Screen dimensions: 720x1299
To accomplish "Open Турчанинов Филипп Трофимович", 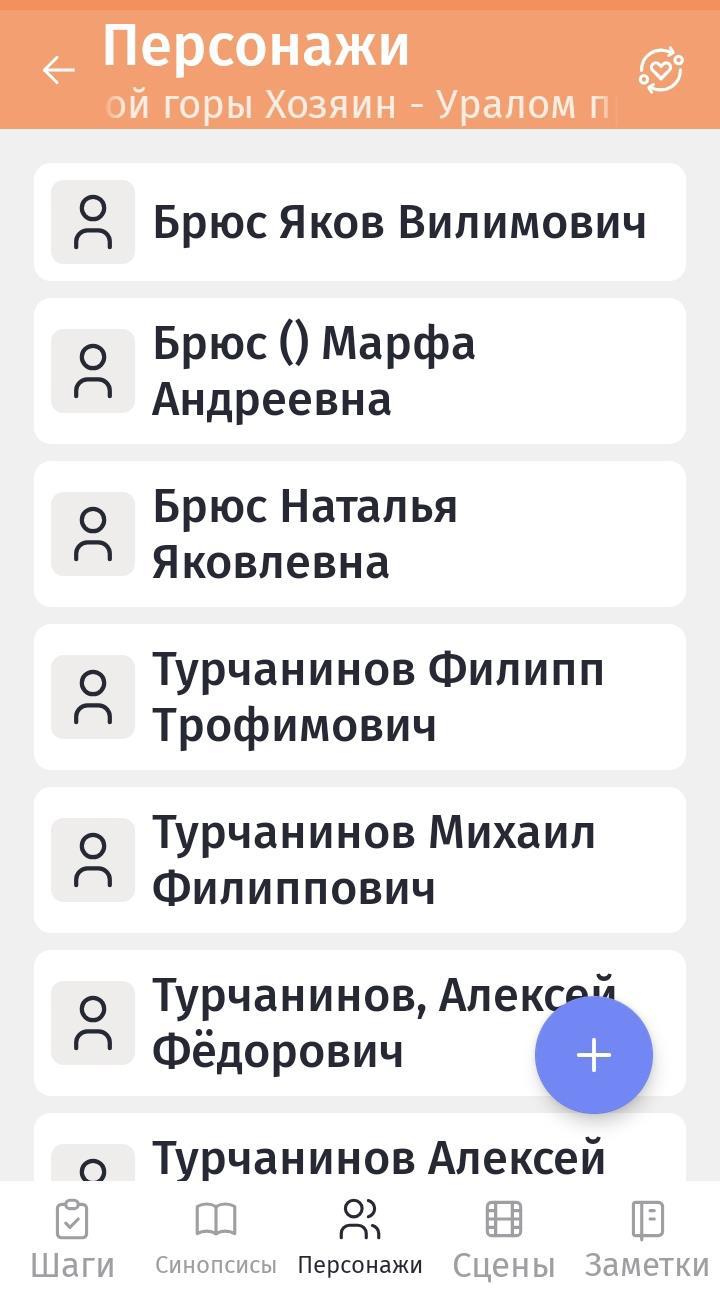I will 360,697.
